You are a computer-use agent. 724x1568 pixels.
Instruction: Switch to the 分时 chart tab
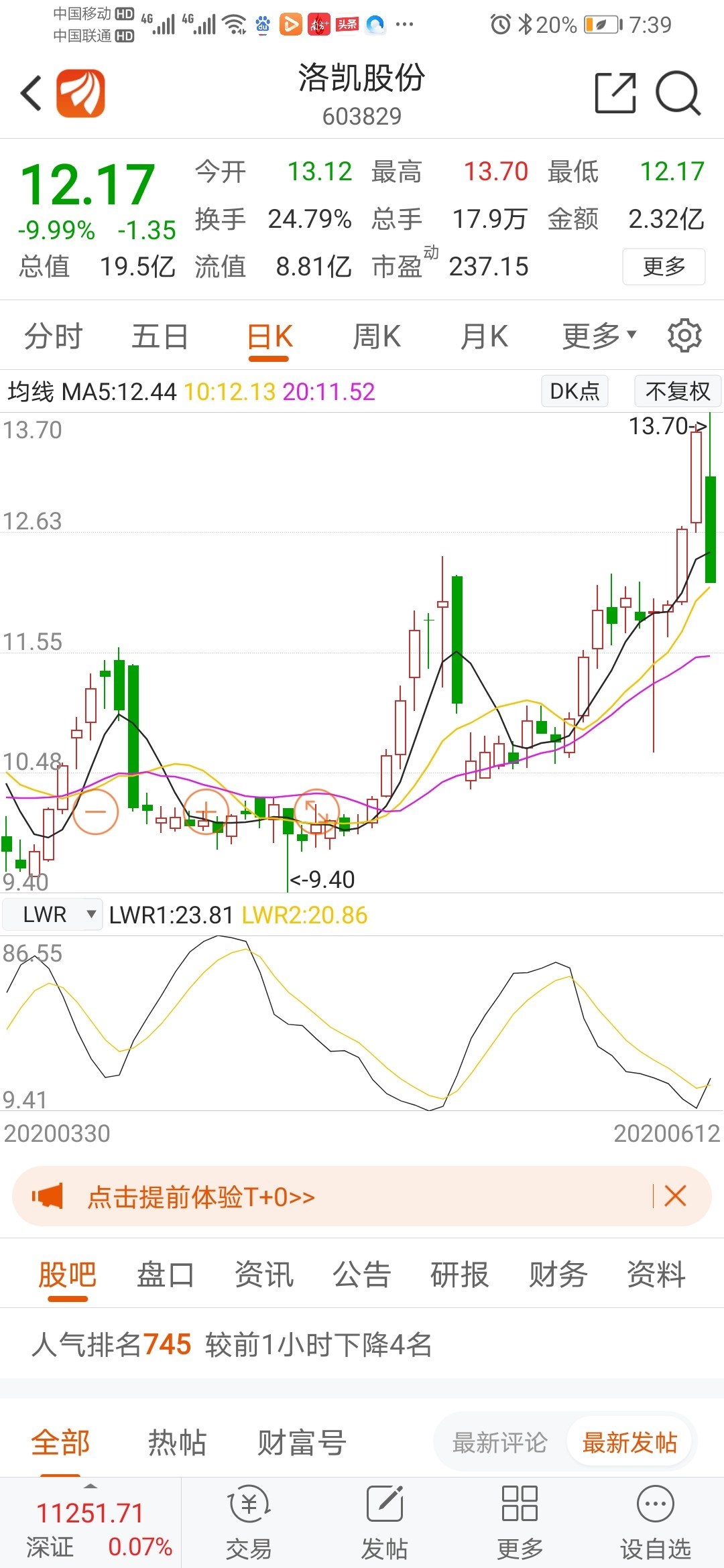(x=53, y=336)
